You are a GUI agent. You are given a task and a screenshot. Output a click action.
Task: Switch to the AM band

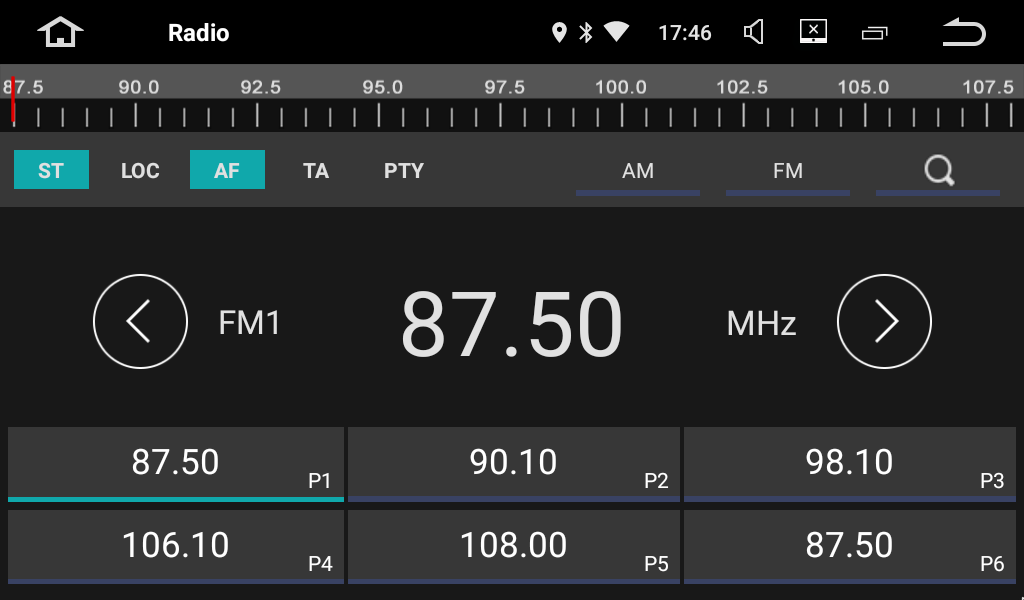point(638,171)
